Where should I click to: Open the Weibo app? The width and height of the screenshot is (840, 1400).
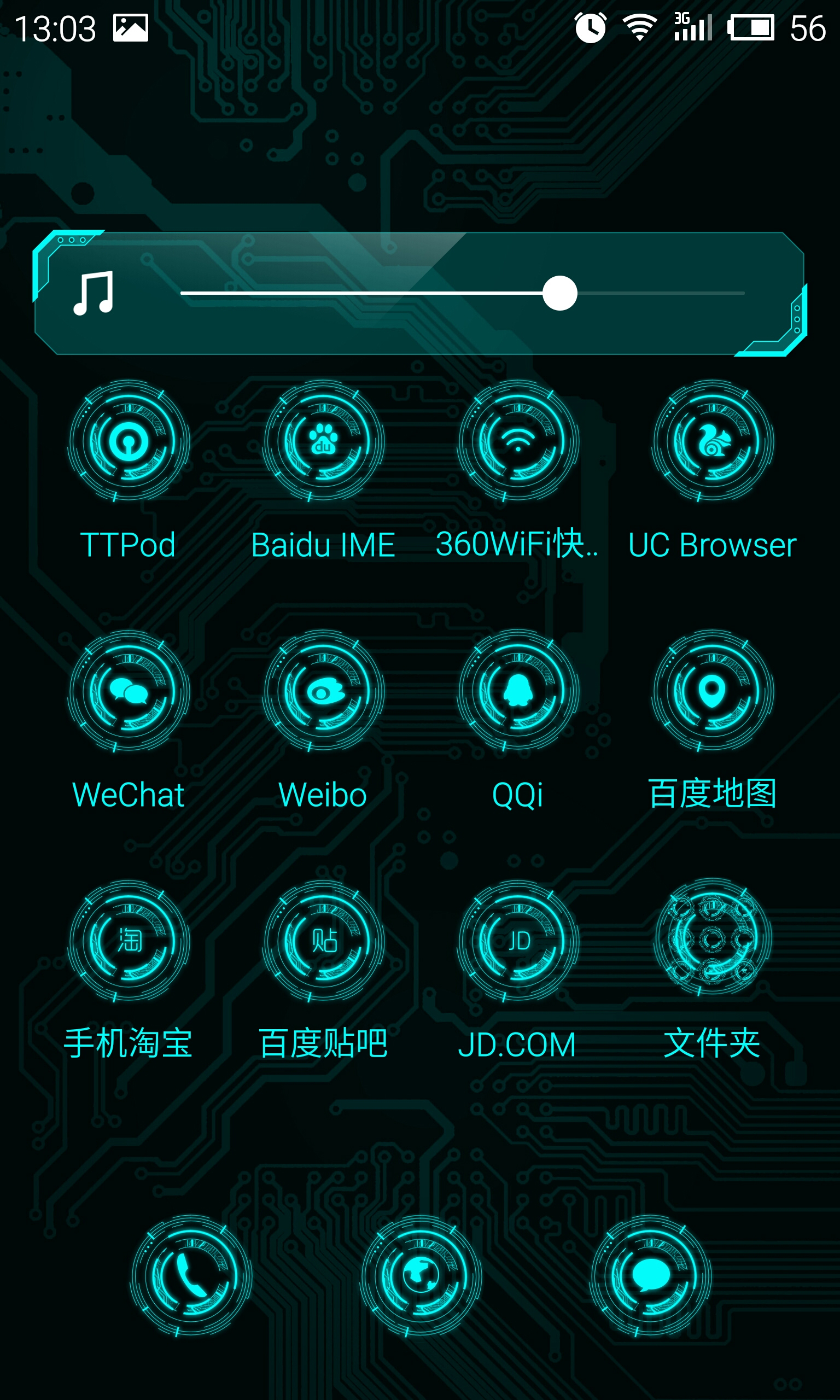coord(323,691)
